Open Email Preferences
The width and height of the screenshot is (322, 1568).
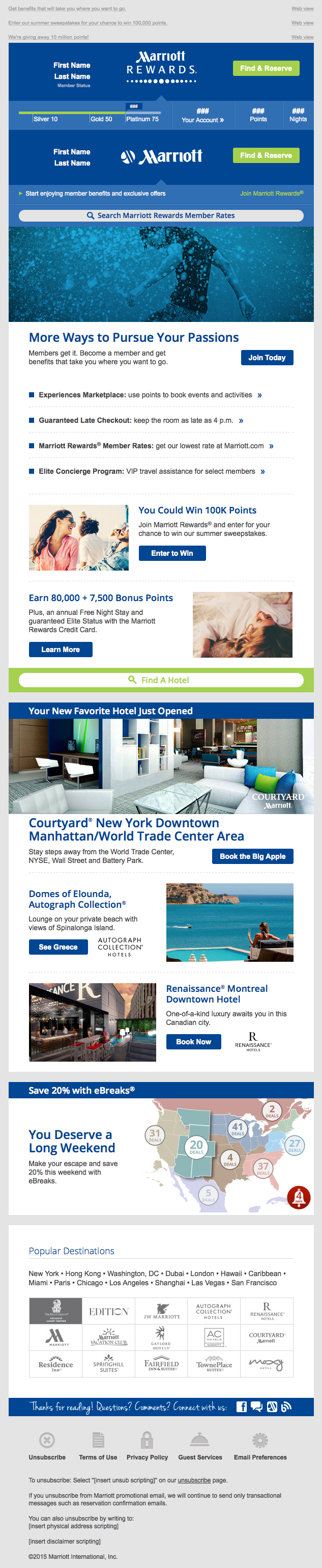pyautogui.click(x=260, y=1457)
